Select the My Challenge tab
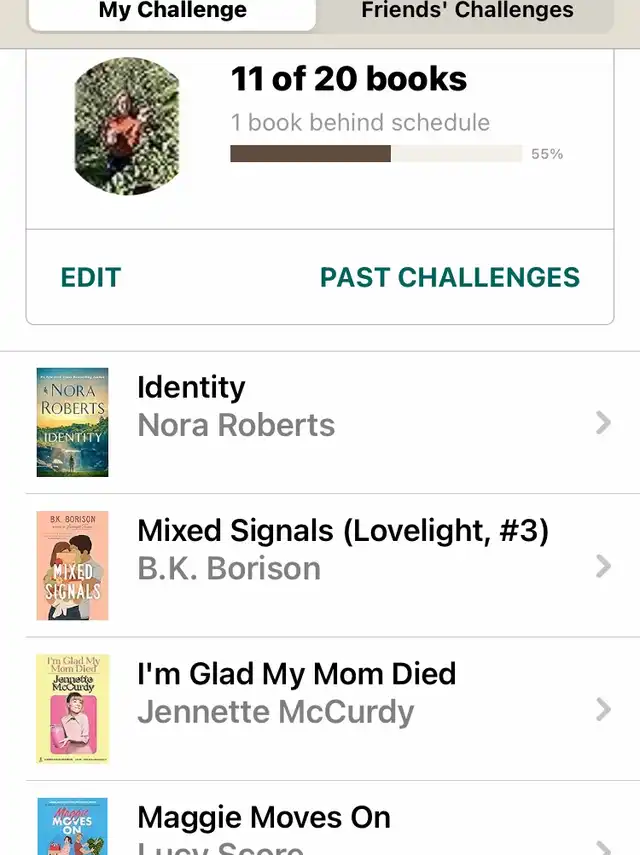The width and height of the screenshot is (640, 855). point(172,12)
